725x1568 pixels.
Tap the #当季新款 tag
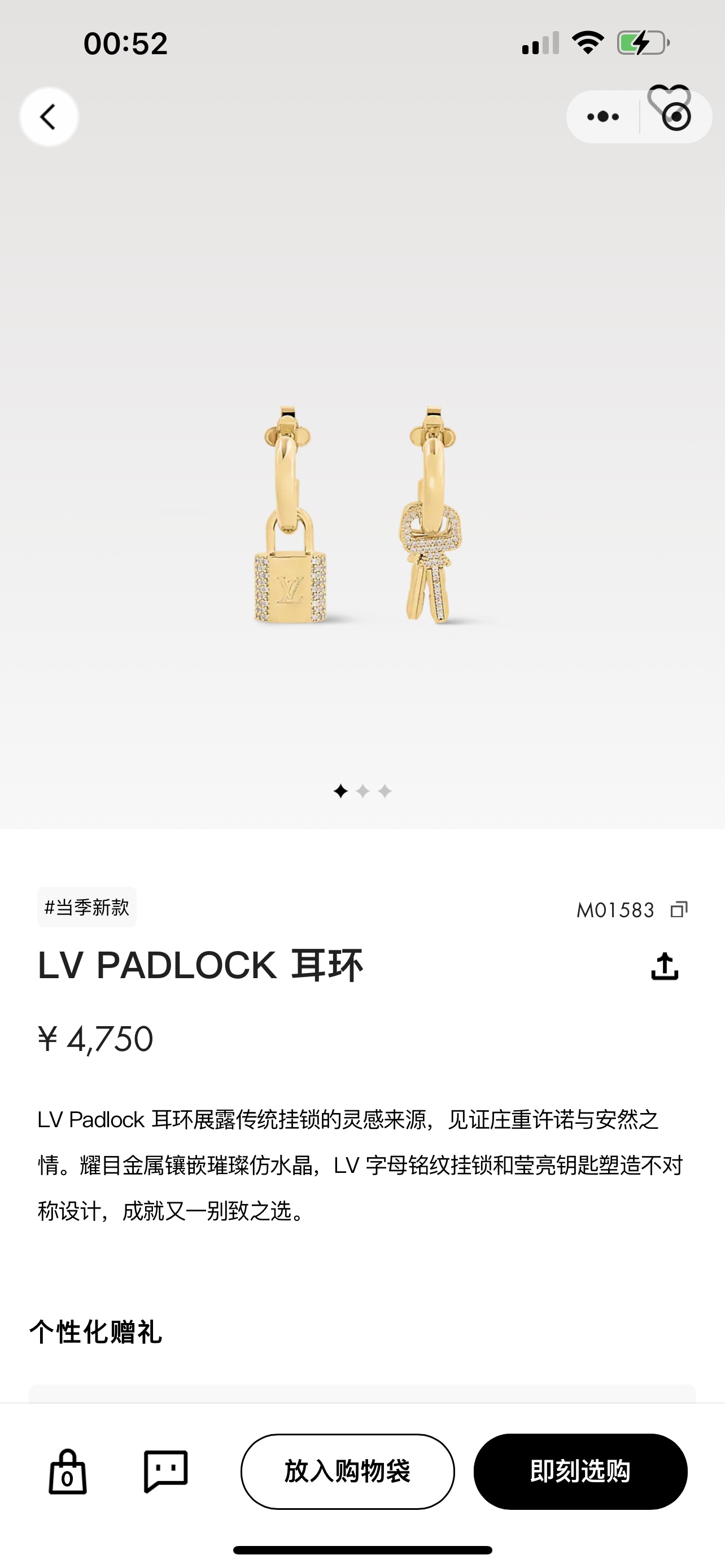click(86, 907)
